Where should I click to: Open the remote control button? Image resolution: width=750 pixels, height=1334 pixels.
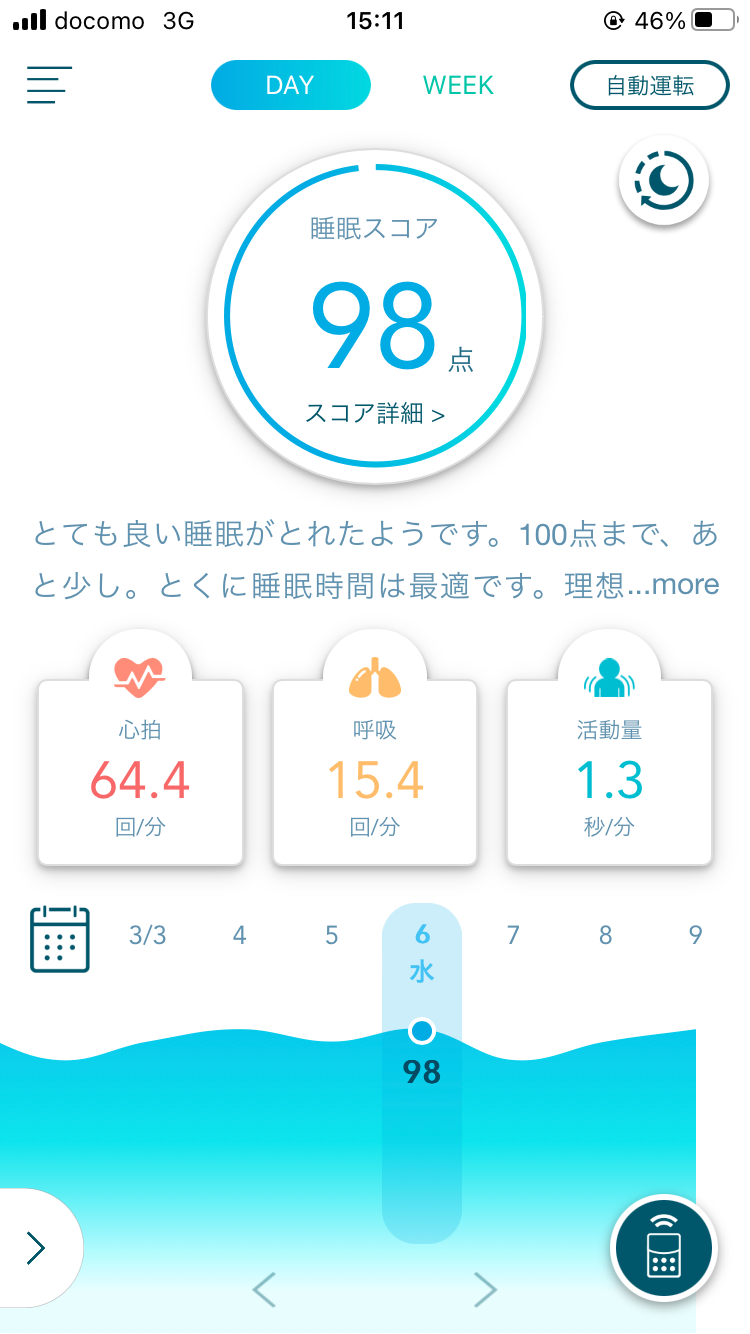pyautogui.click(x=663, y=1248)
